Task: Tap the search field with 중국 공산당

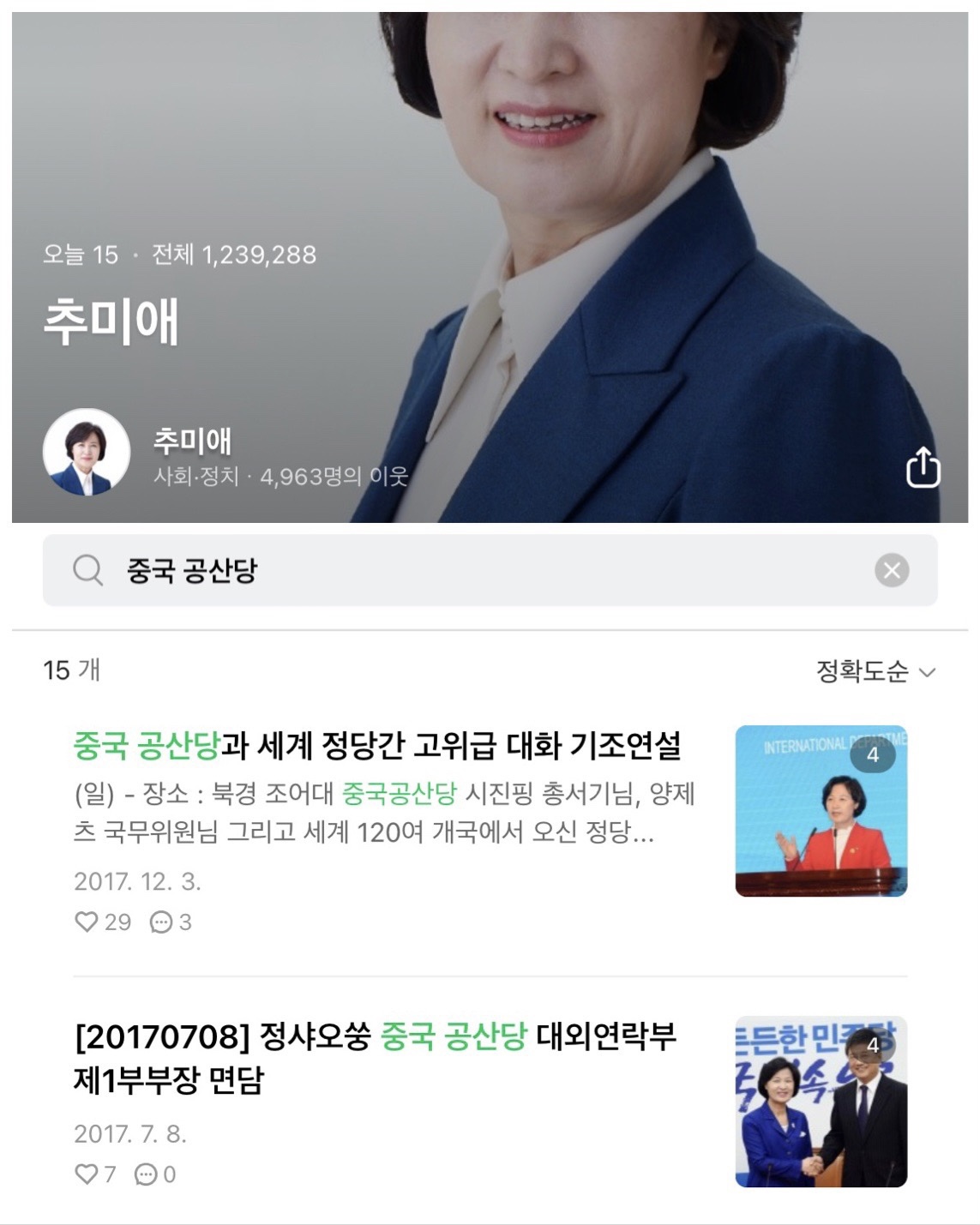Action: point(480,570)
